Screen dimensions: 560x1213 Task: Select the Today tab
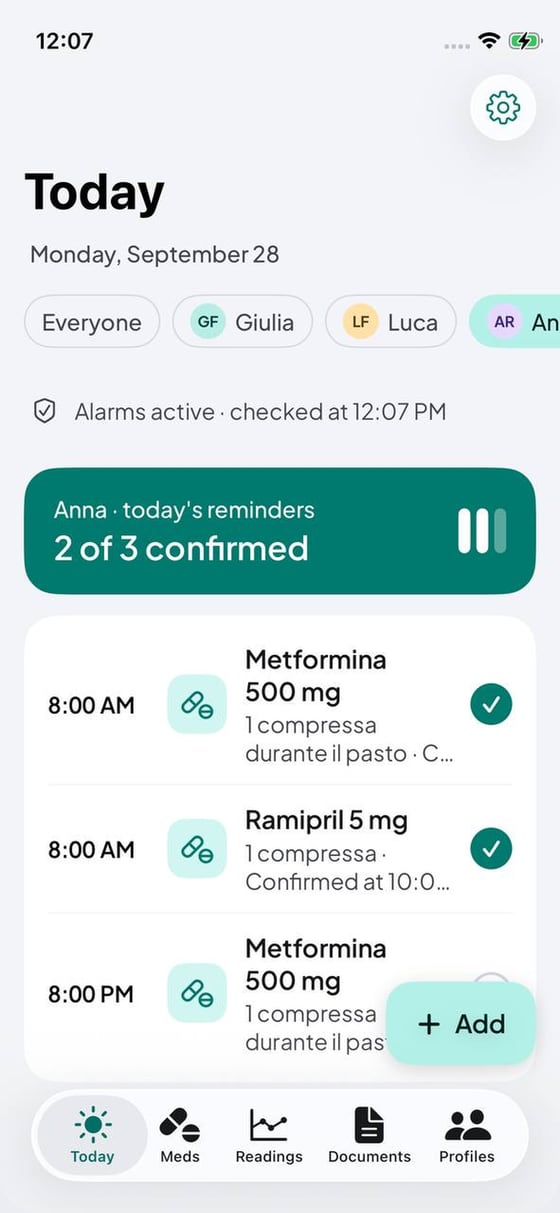tap(92, 1135)
